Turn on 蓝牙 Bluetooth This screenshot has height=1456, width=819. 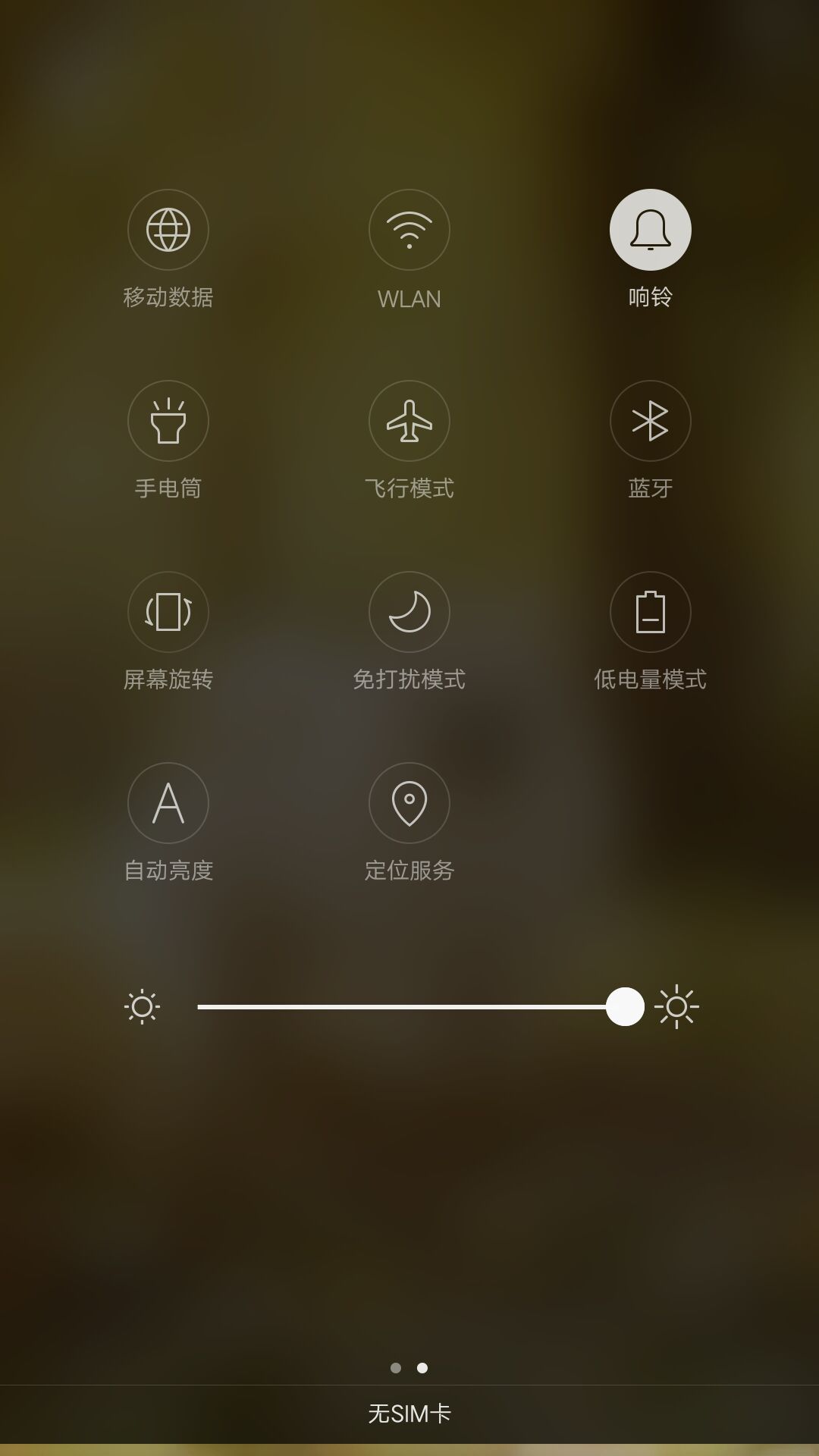point(651,421)
